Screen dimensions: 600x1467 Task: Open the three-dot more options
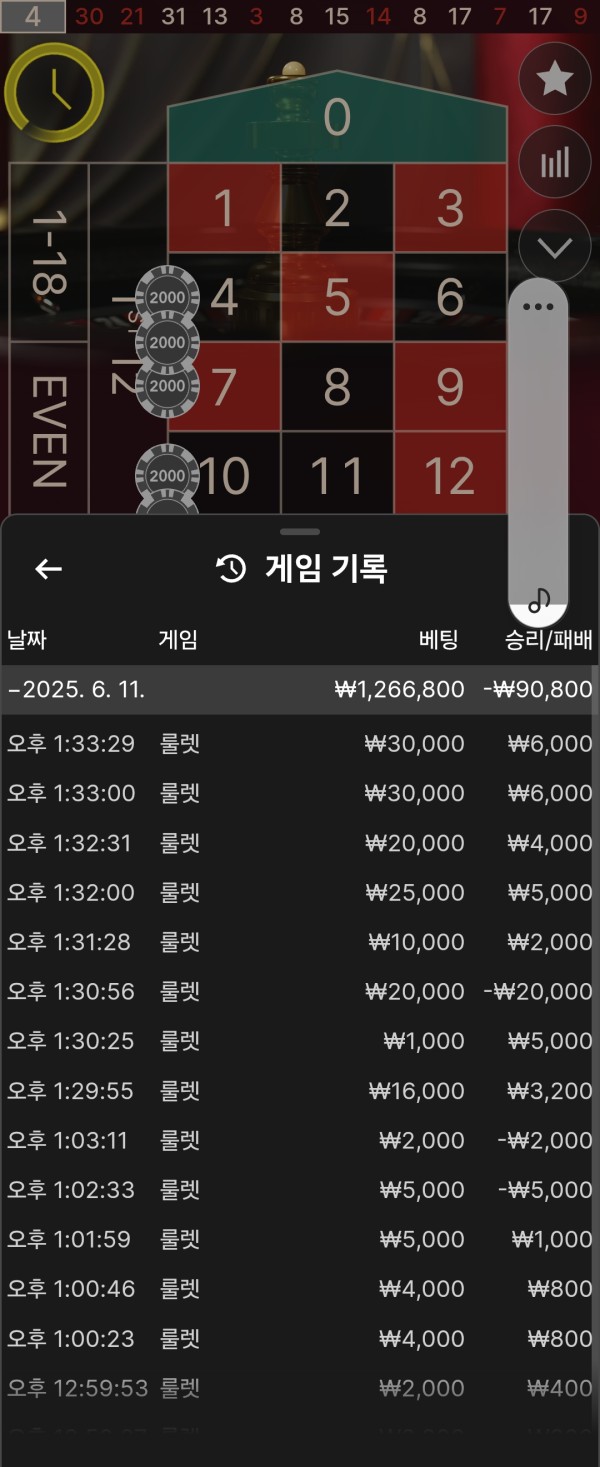538,307
